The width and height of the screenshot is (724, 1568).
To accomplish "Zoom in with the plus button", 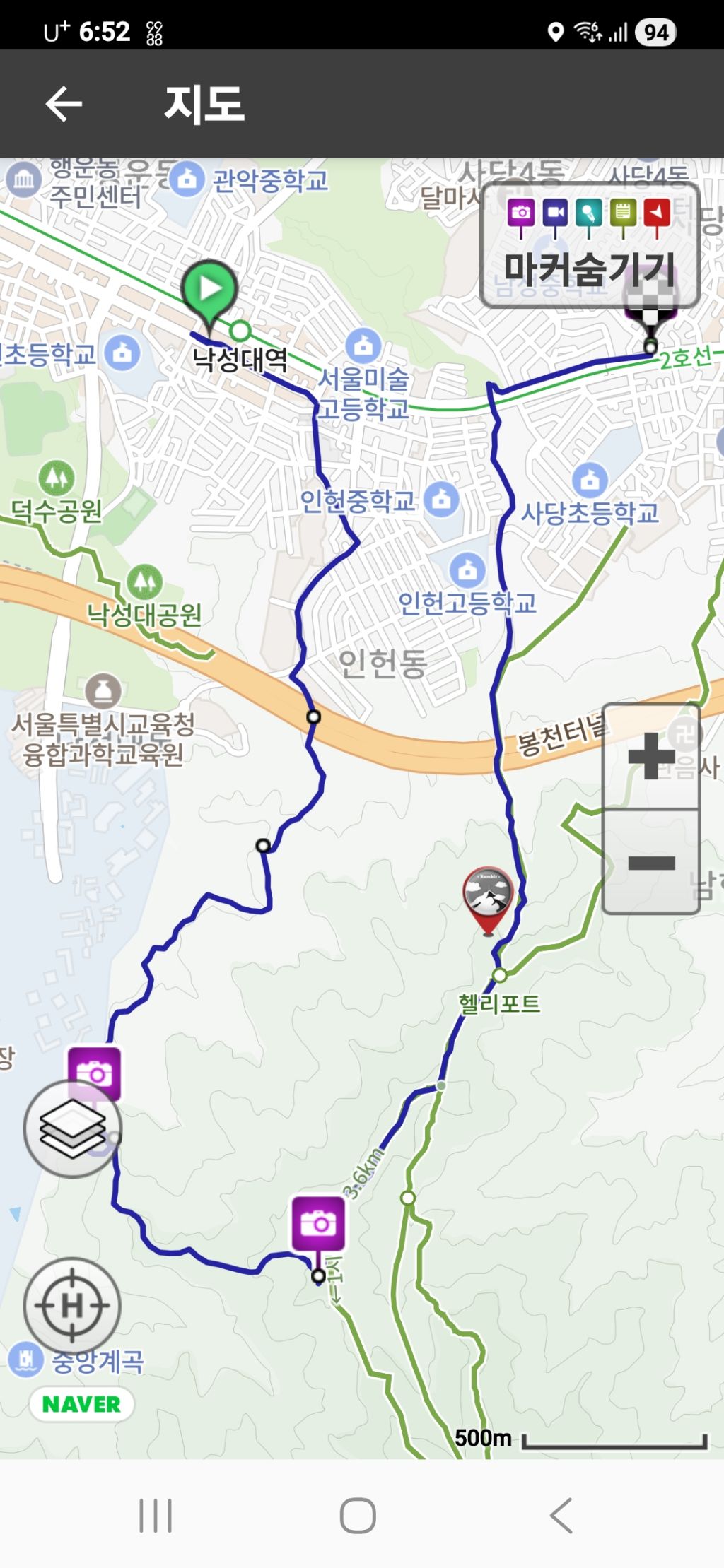I will [x=651, y=756].
